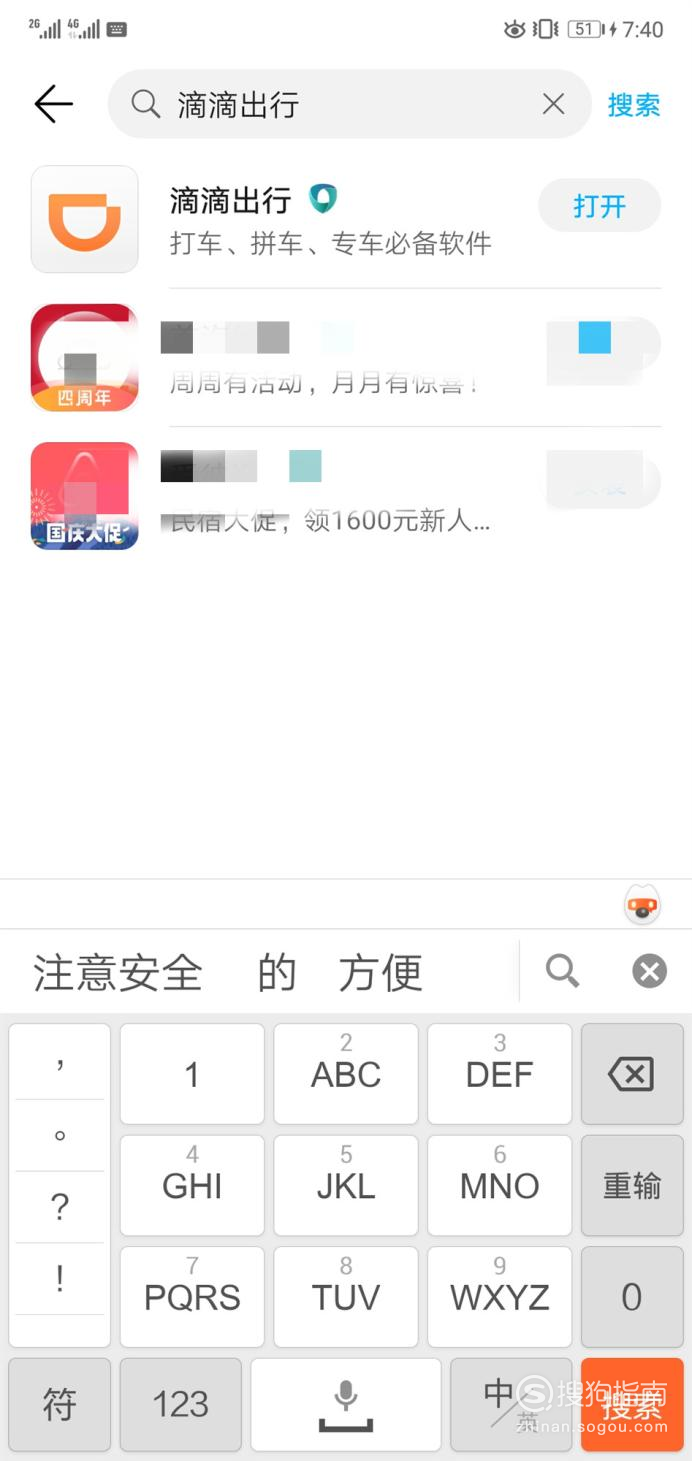Open the 滴滴出行 app with 打开
This screenshot has height=1461, width=692.
click(599, 206)
